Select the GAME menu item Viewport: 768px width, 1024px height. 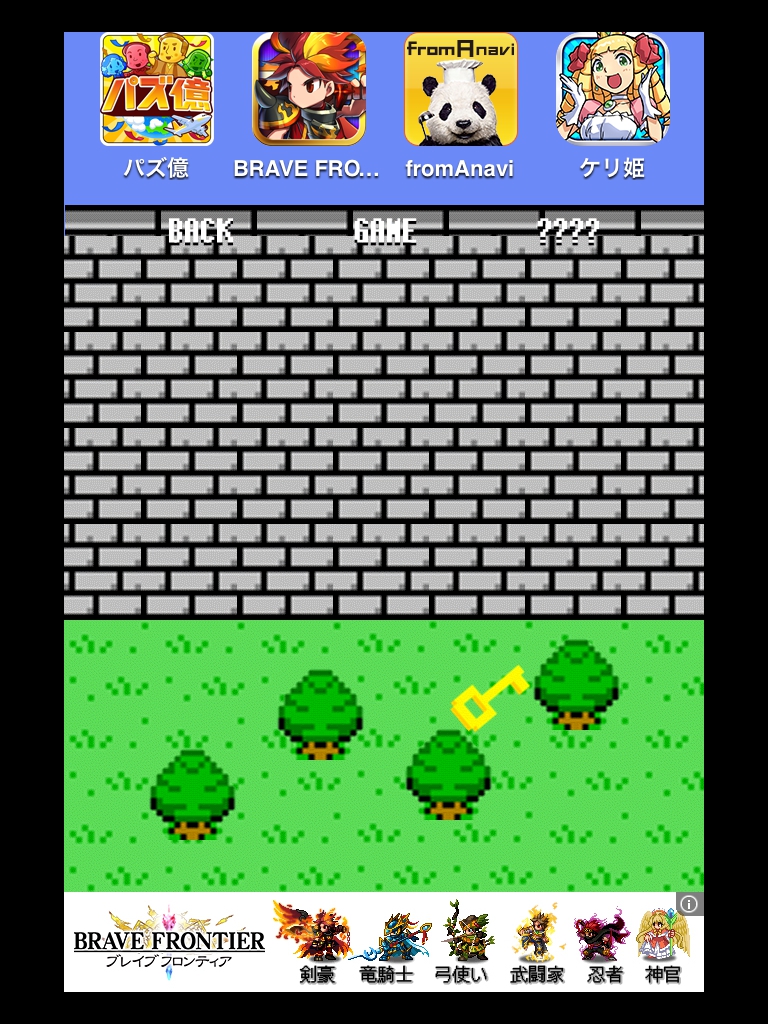(x=385, y=231)
